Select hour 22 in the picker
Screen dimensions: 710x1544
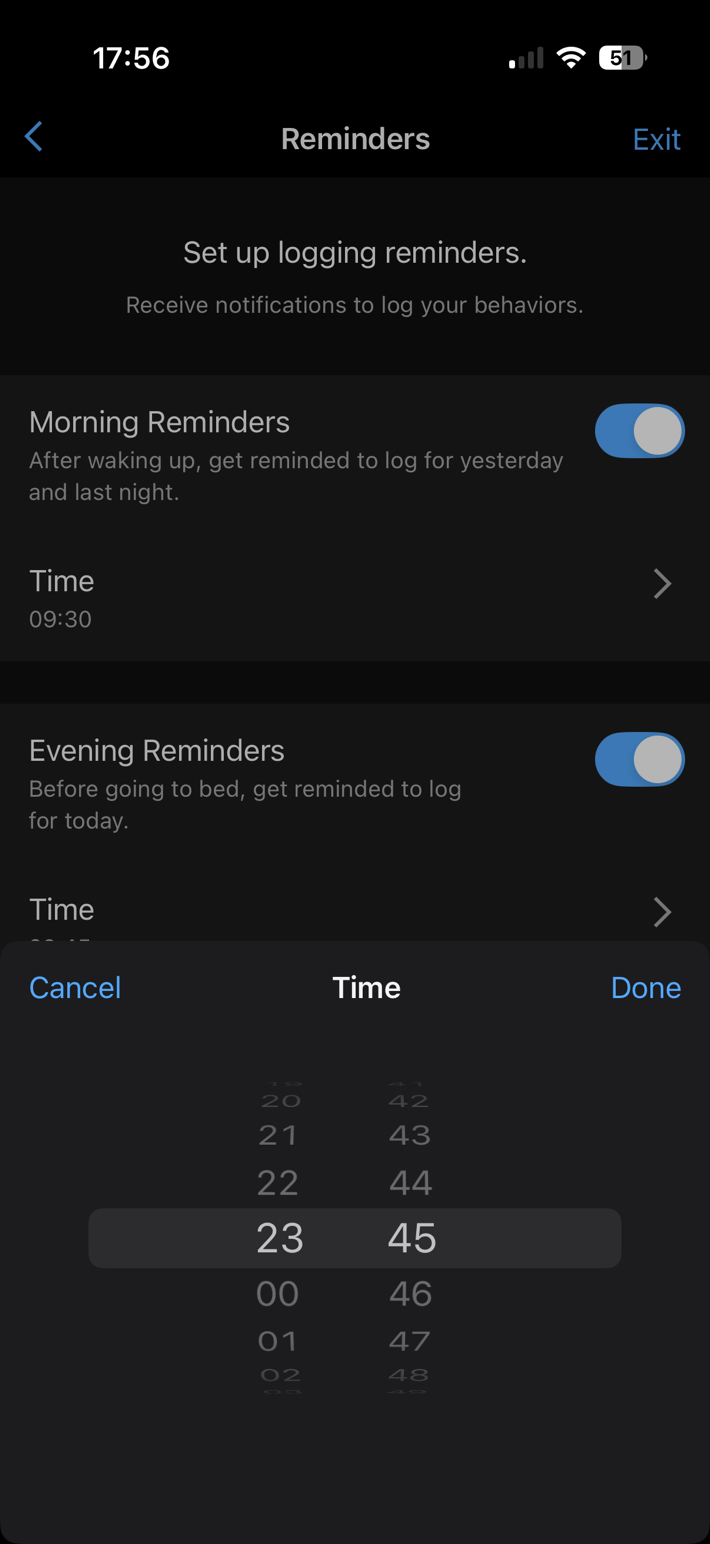coord(278,1183)
